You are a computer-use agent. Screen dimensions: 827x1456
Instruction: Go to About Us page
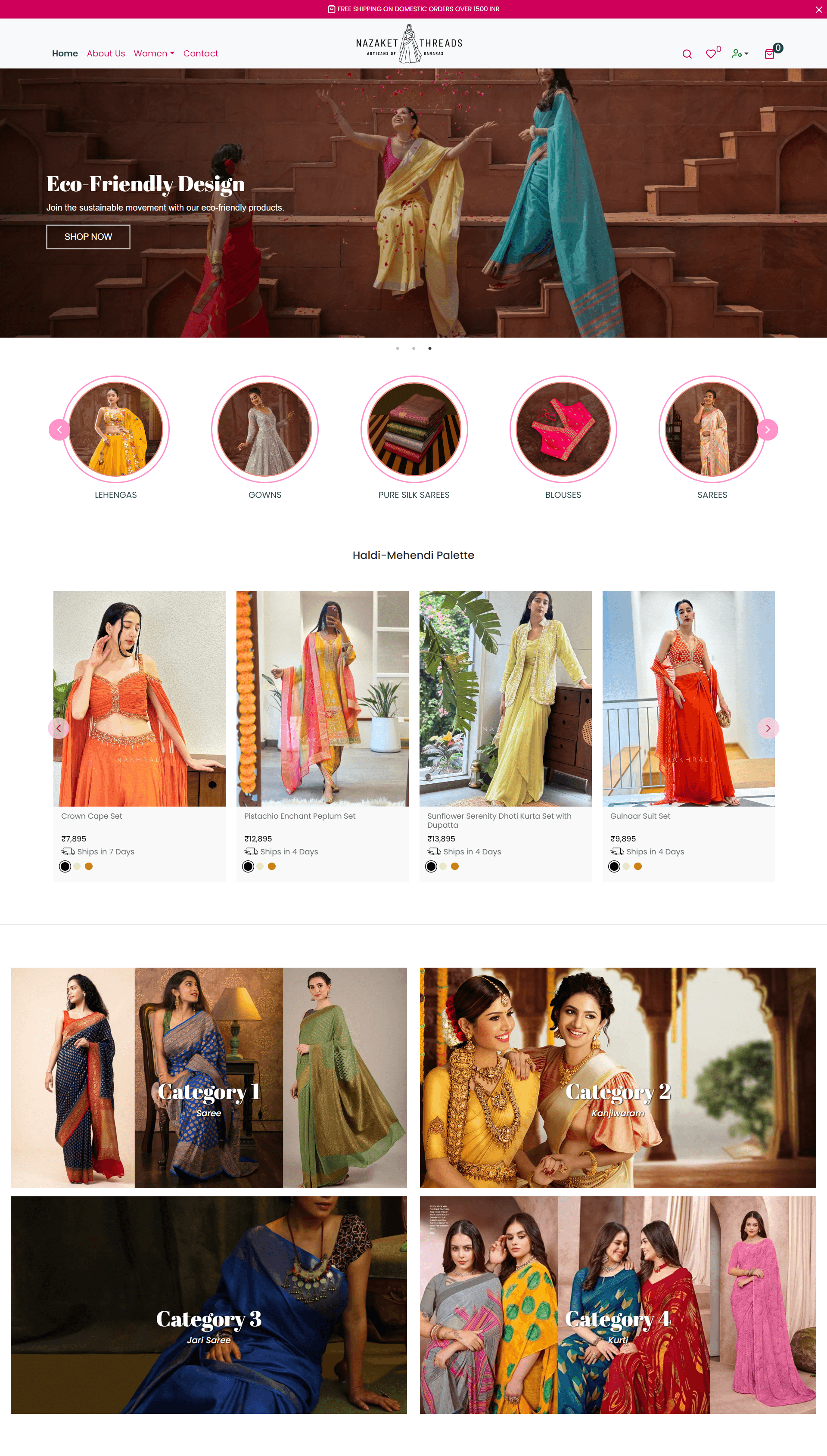106,53
